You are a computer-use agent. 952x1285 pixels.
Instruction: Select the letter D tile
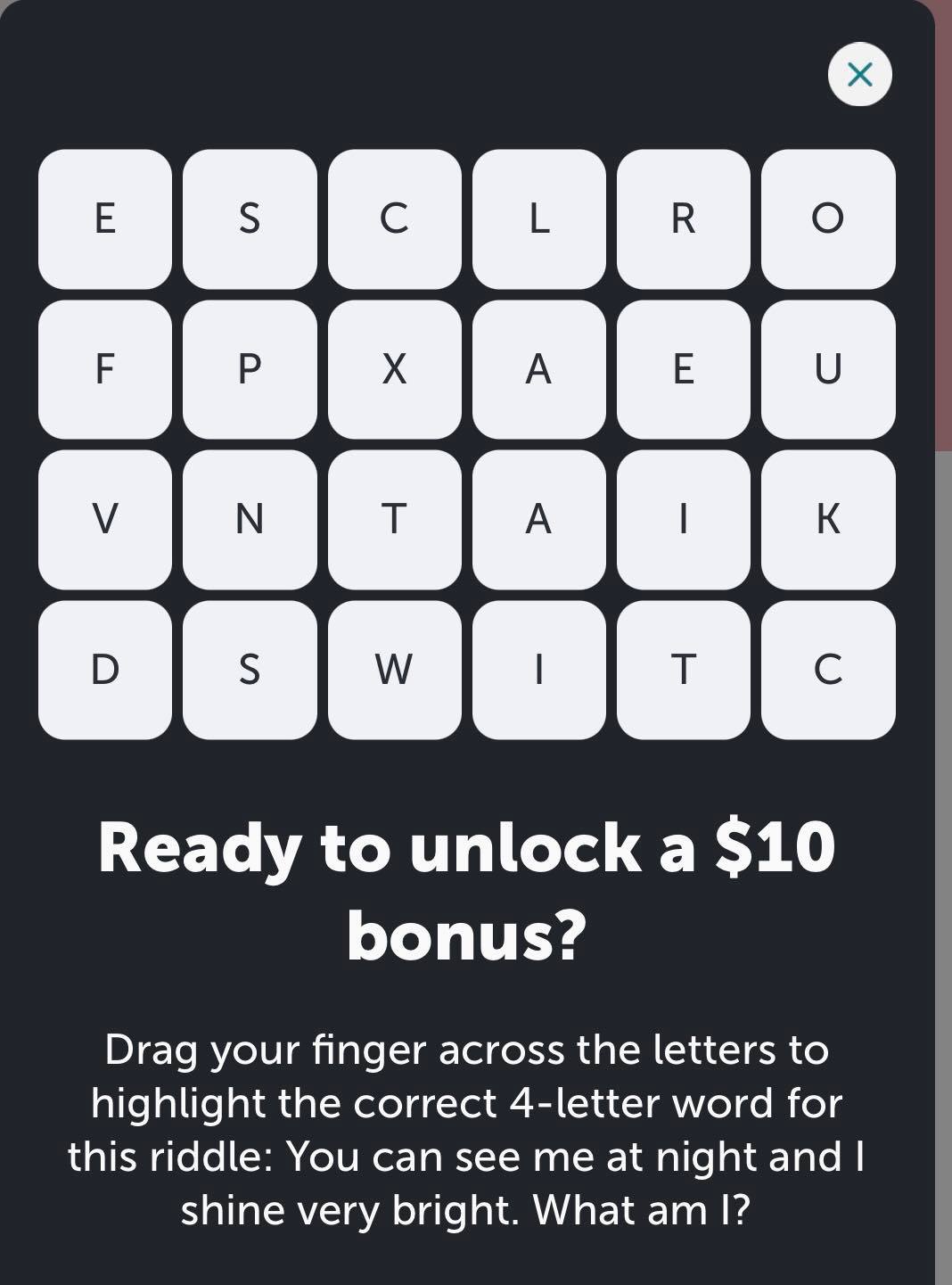105,669
